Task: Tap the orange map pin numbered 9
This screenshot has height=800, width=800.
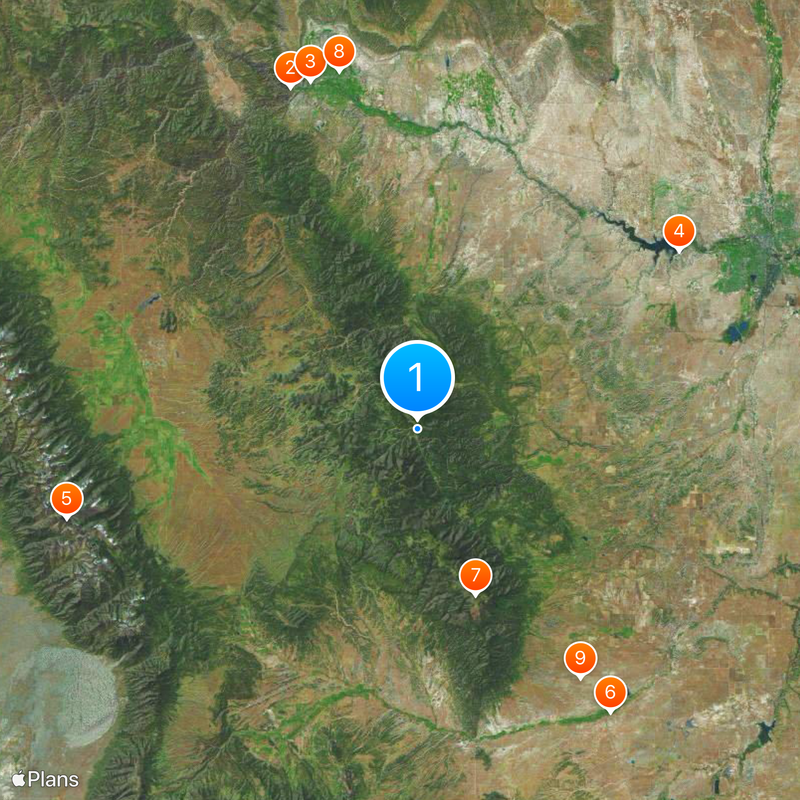Action: (x=580, y=658)
